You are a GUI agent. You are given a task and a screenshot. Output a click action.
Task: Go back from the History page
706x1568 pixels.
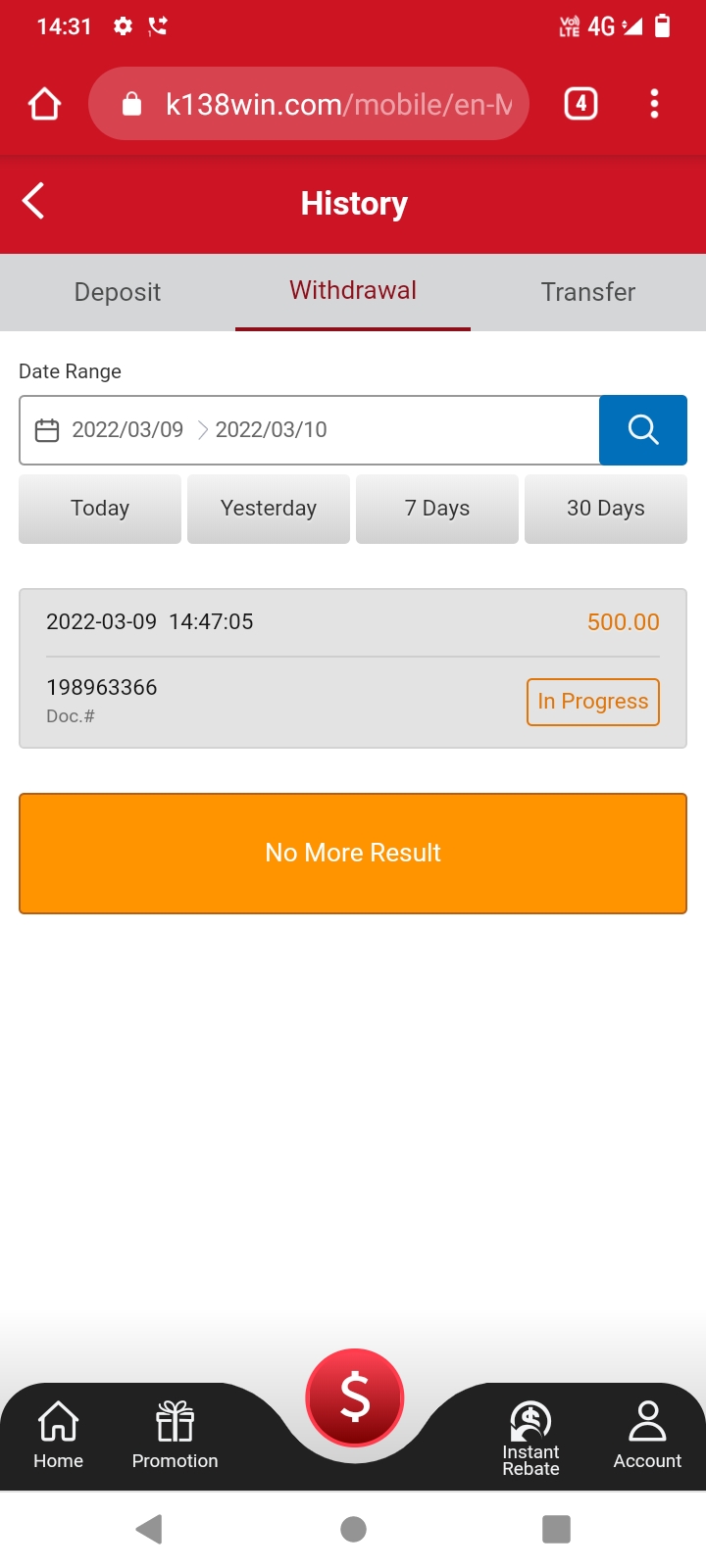click(x=34, y=202)
